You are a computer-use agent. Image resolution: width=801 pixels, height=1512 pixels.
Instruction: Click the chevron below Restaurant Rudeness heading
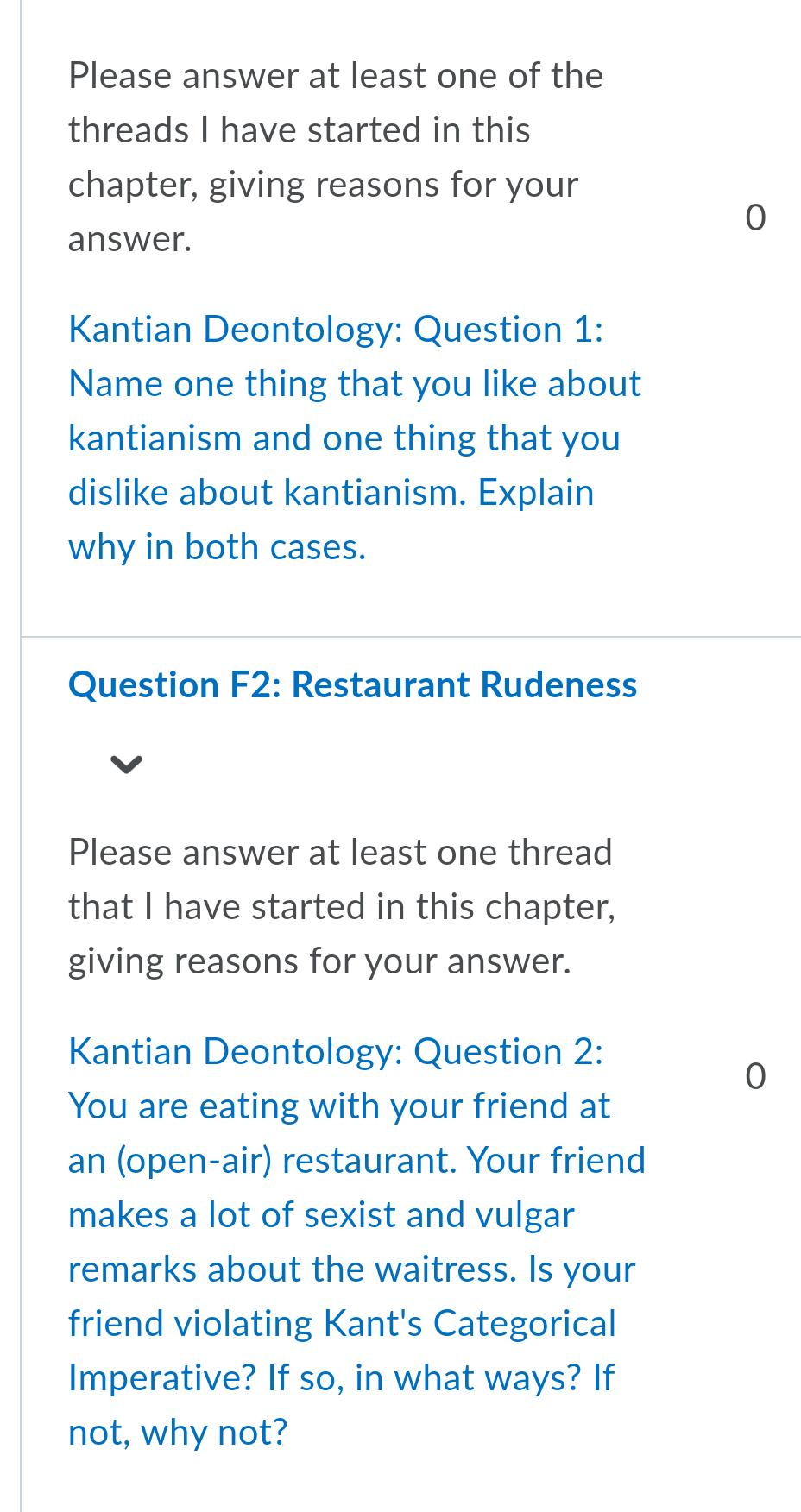(x=124, y=763)
